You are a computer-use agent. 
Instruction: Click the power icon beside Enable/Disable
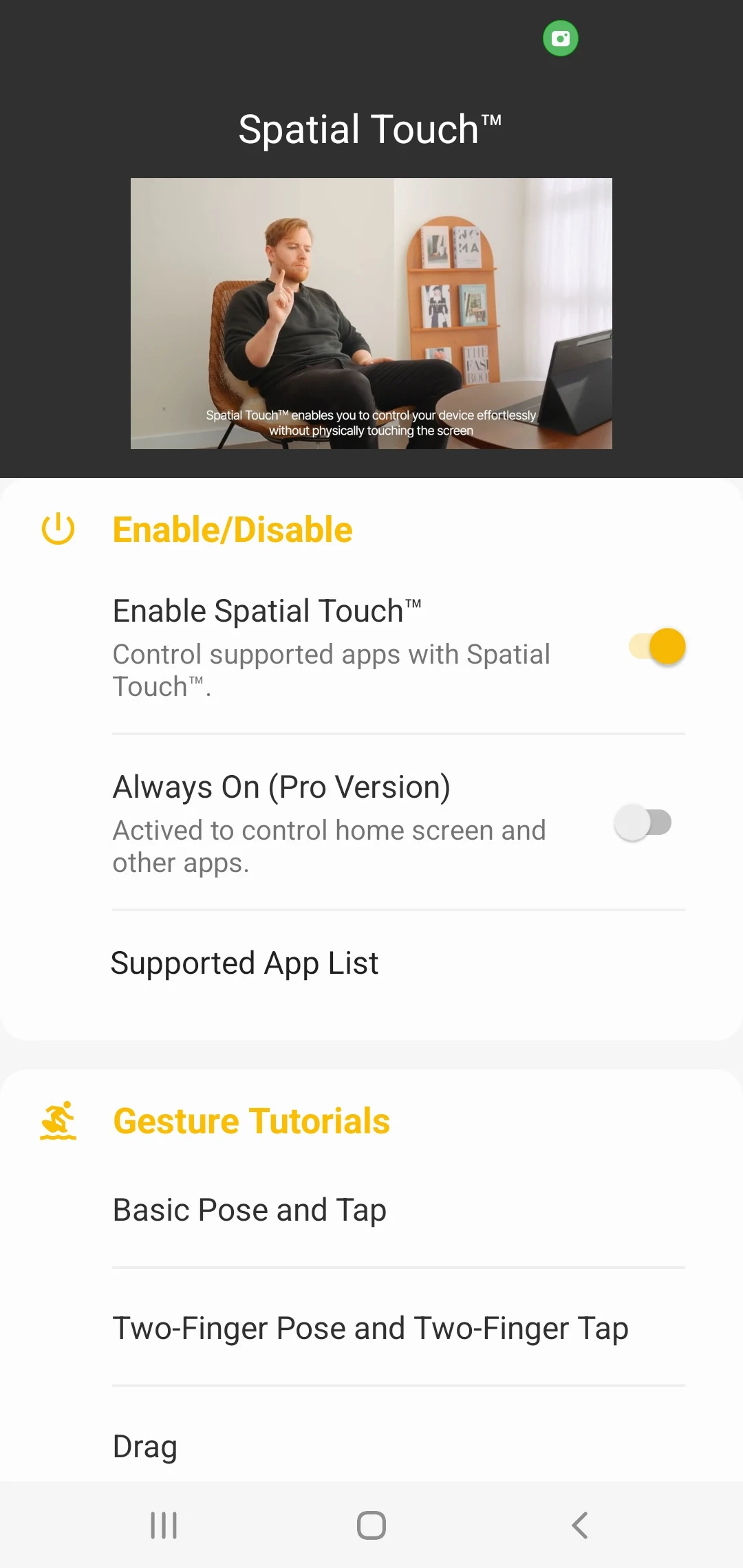click(58, 530)
